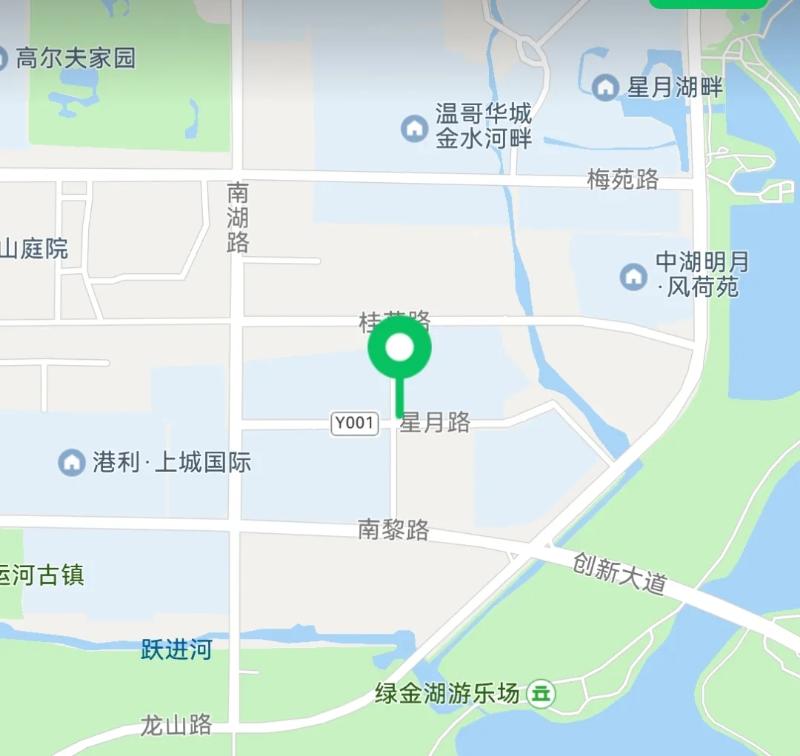
Task: Select the 港利·上城国际 place marker
Action: [72, 462]
